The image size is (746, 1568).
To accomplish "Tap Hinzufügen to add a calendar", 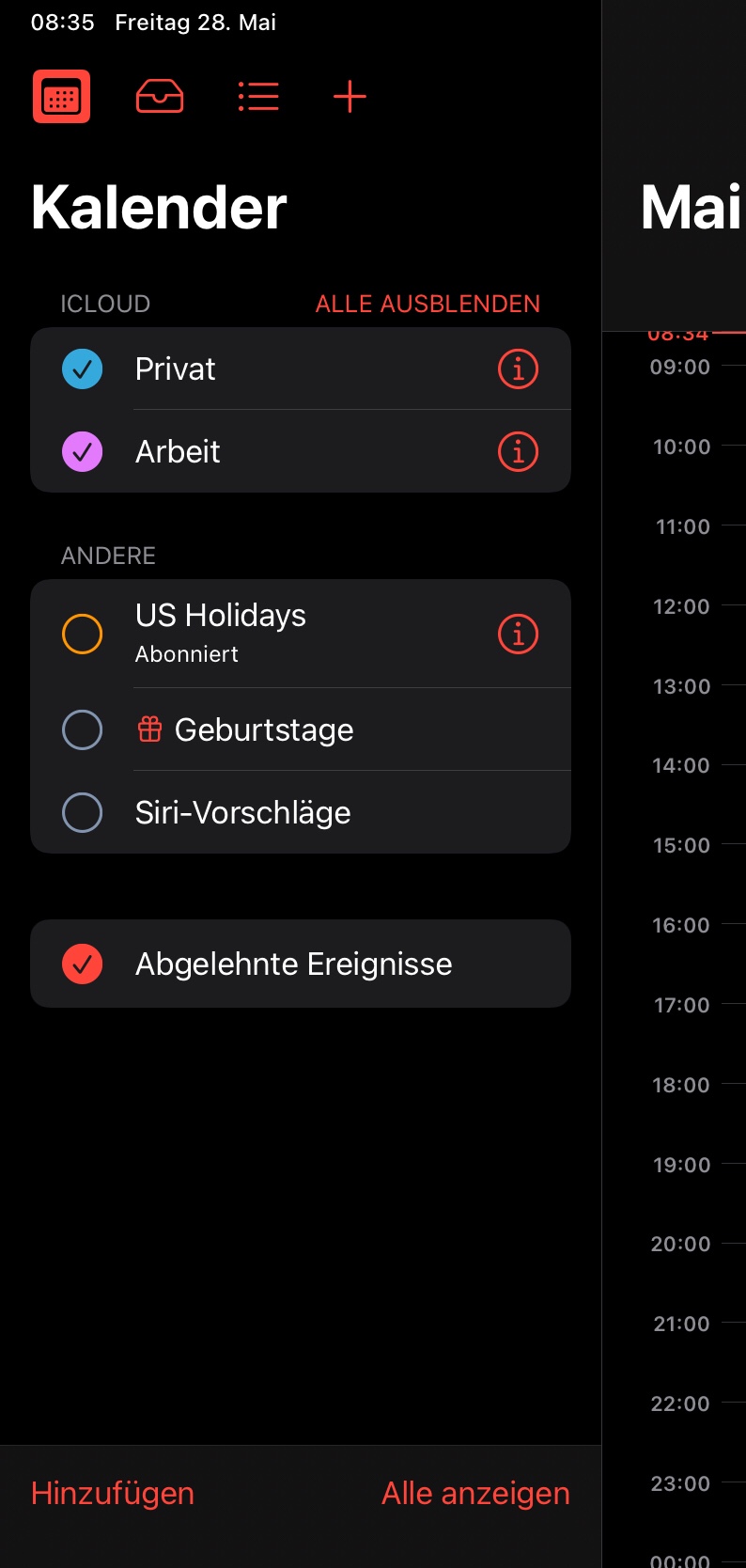I will (113, 1493).
